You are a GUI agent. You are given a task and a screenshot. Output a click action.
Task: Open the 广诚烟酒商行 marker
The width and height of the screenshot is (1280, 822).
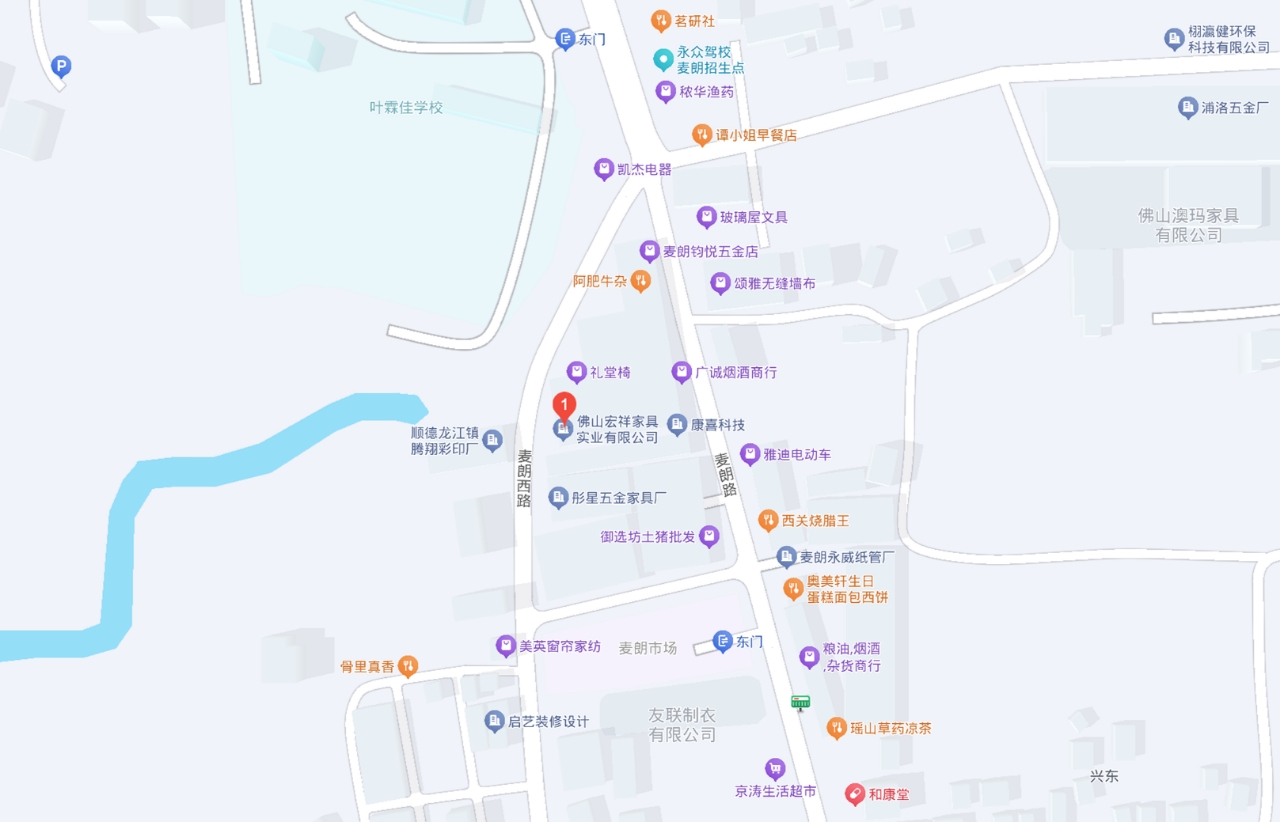(681, 372)
